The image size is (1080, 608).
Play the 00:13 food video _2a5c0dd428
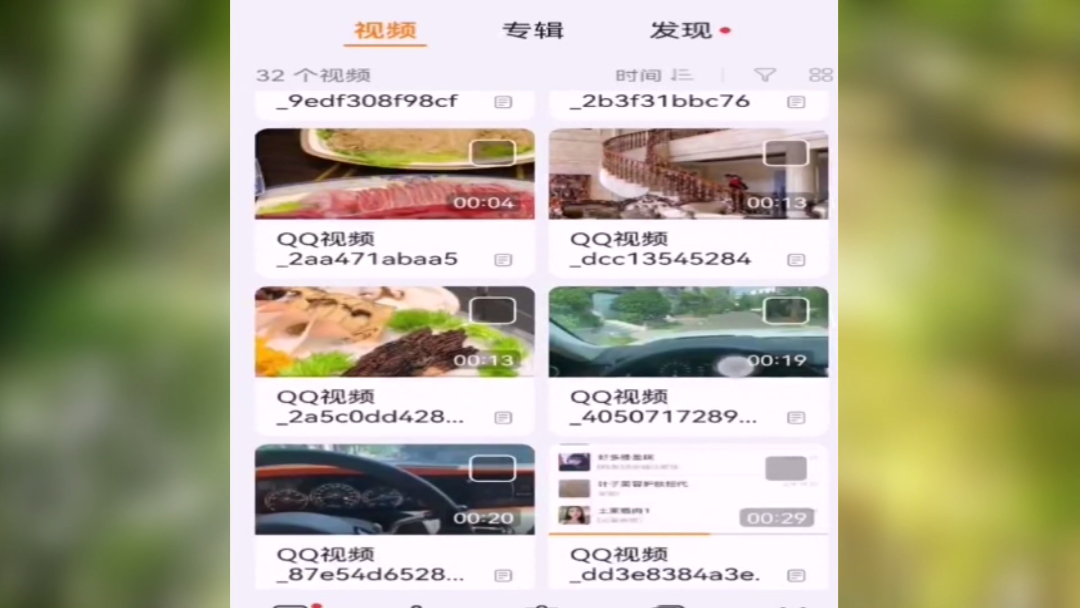394,332
